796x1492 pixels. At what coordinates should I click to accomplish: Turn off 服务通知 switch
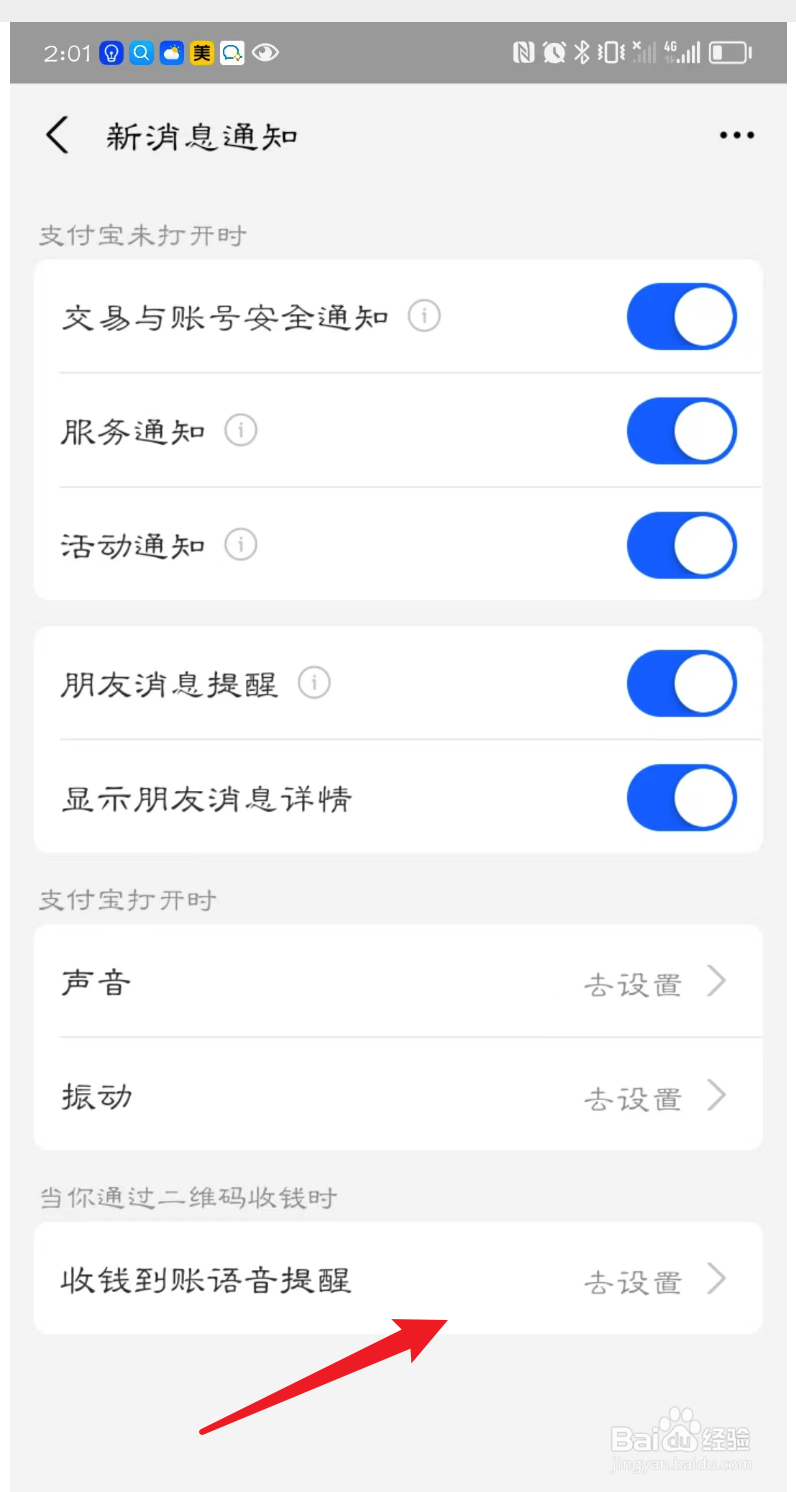click(x=682, y=432)
